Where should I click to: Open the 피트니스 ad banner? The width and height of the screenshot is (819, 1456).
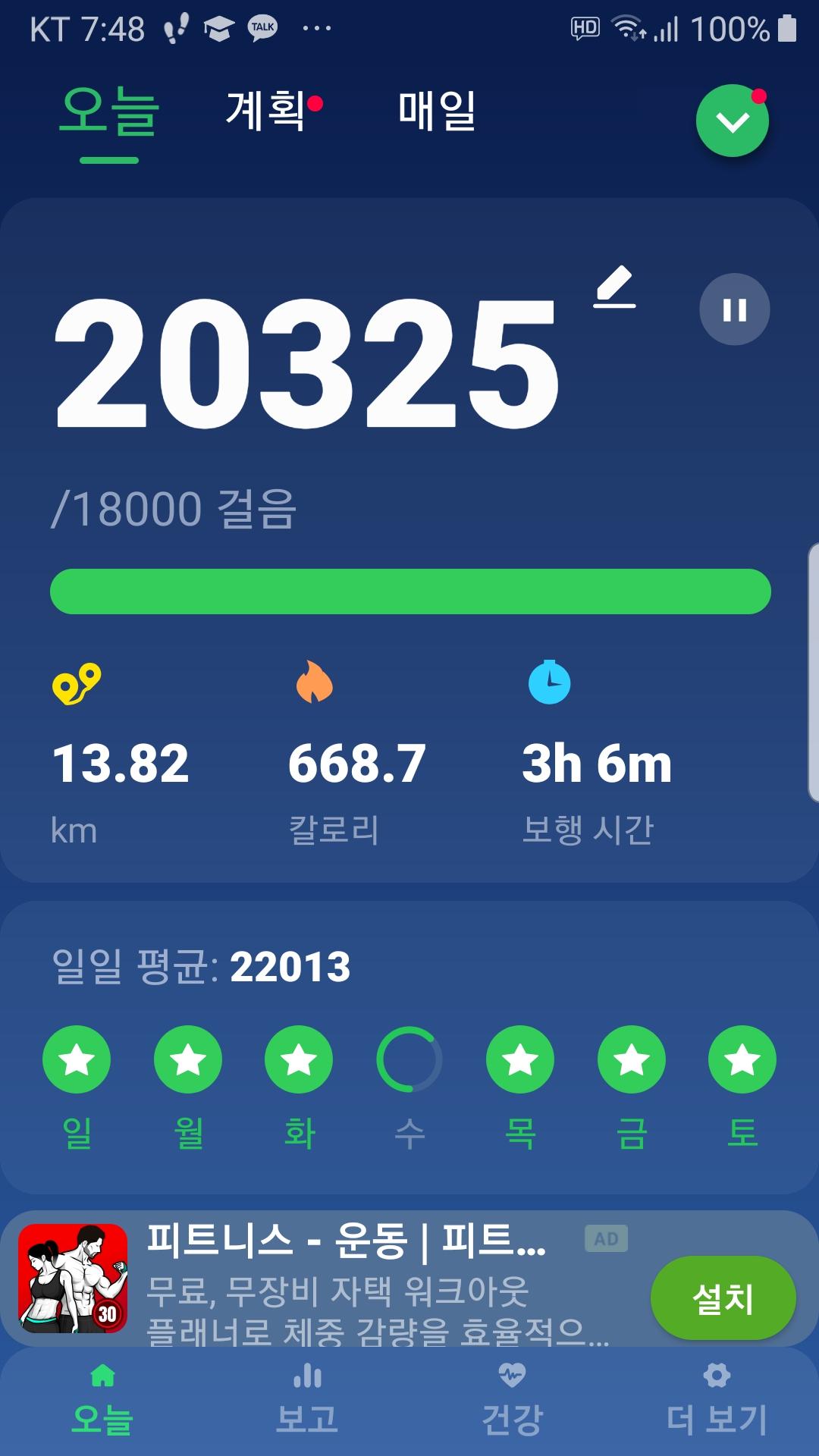click(x=341, y=1282)
